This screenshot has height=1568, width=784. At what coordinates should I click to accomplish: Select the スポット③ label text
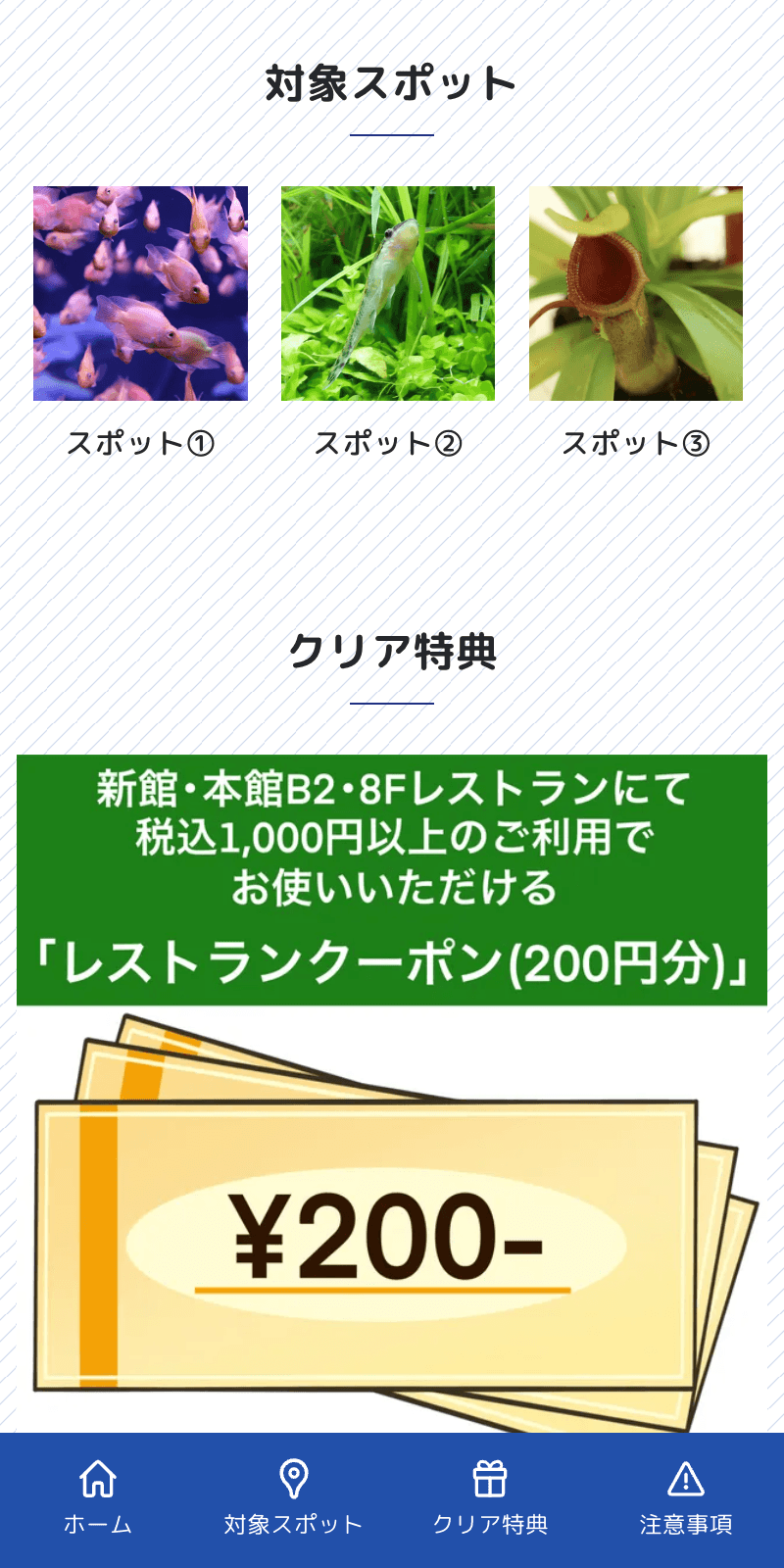click(637, 443)
